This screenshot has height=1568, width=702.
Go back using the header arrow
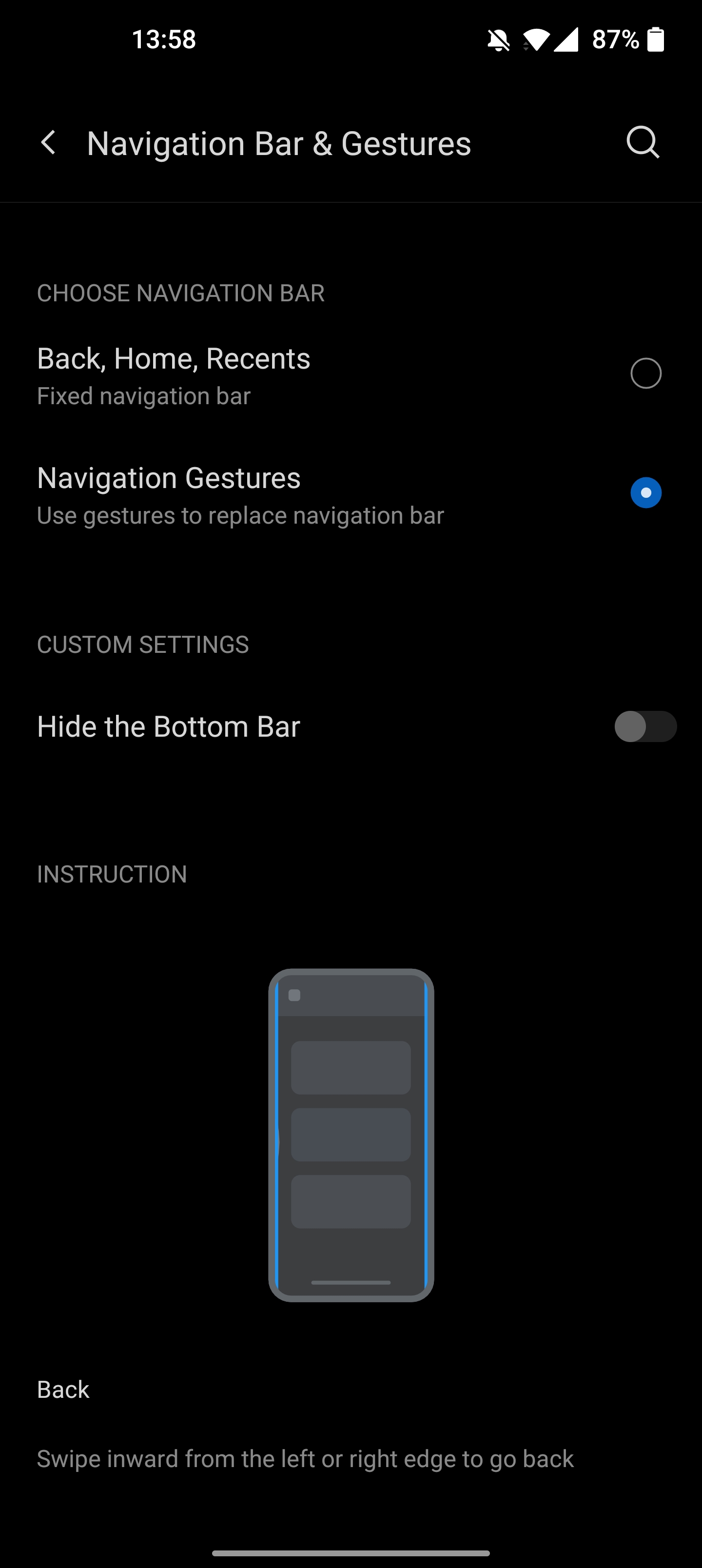(48, 143)
